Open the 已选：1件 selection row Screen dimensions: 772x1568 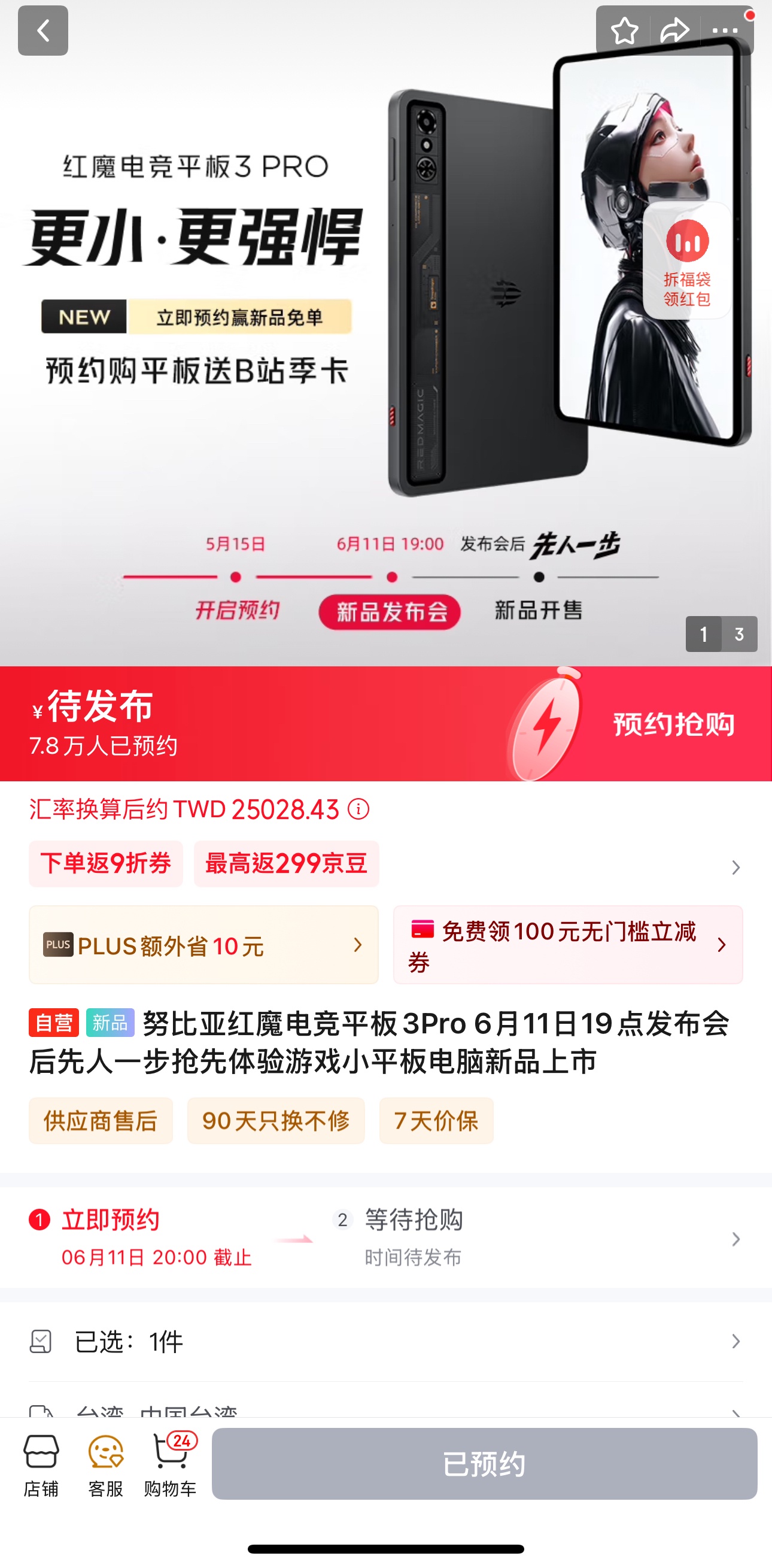(x=385, y=1342)
